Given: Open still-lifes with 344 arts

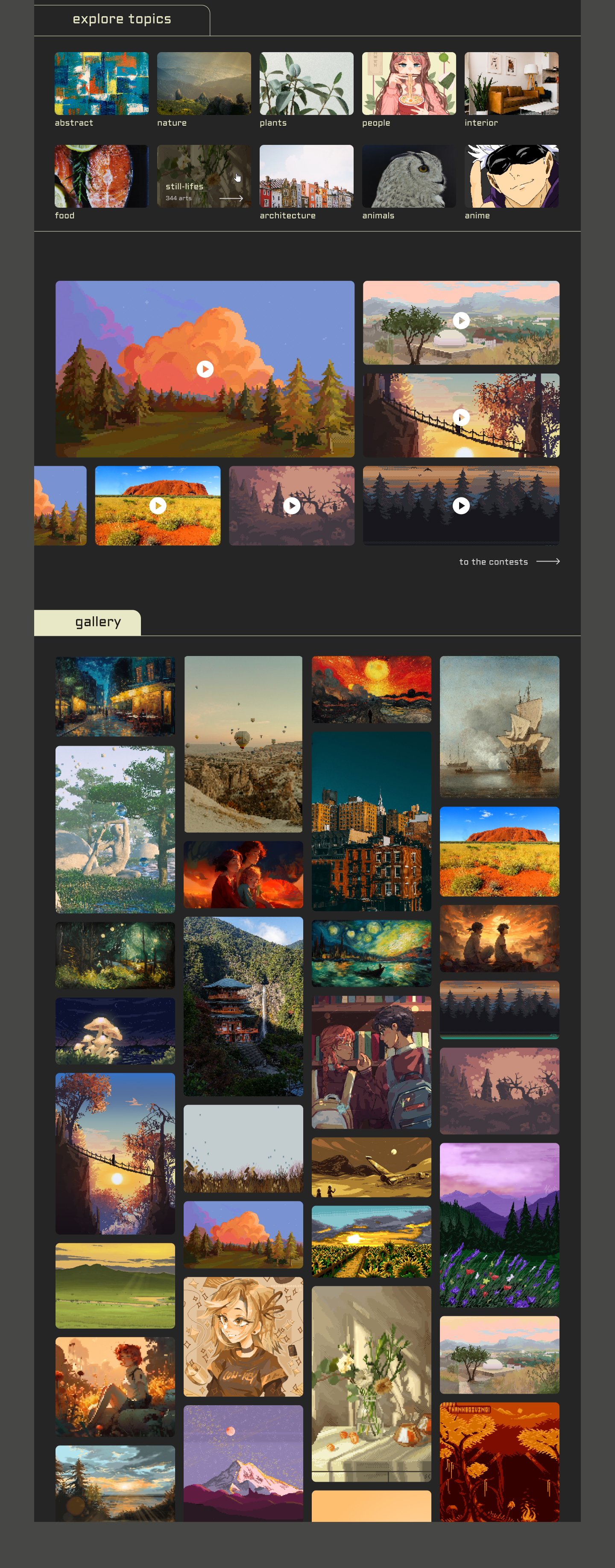Looking at the screenshot, I should coord(204,177).
